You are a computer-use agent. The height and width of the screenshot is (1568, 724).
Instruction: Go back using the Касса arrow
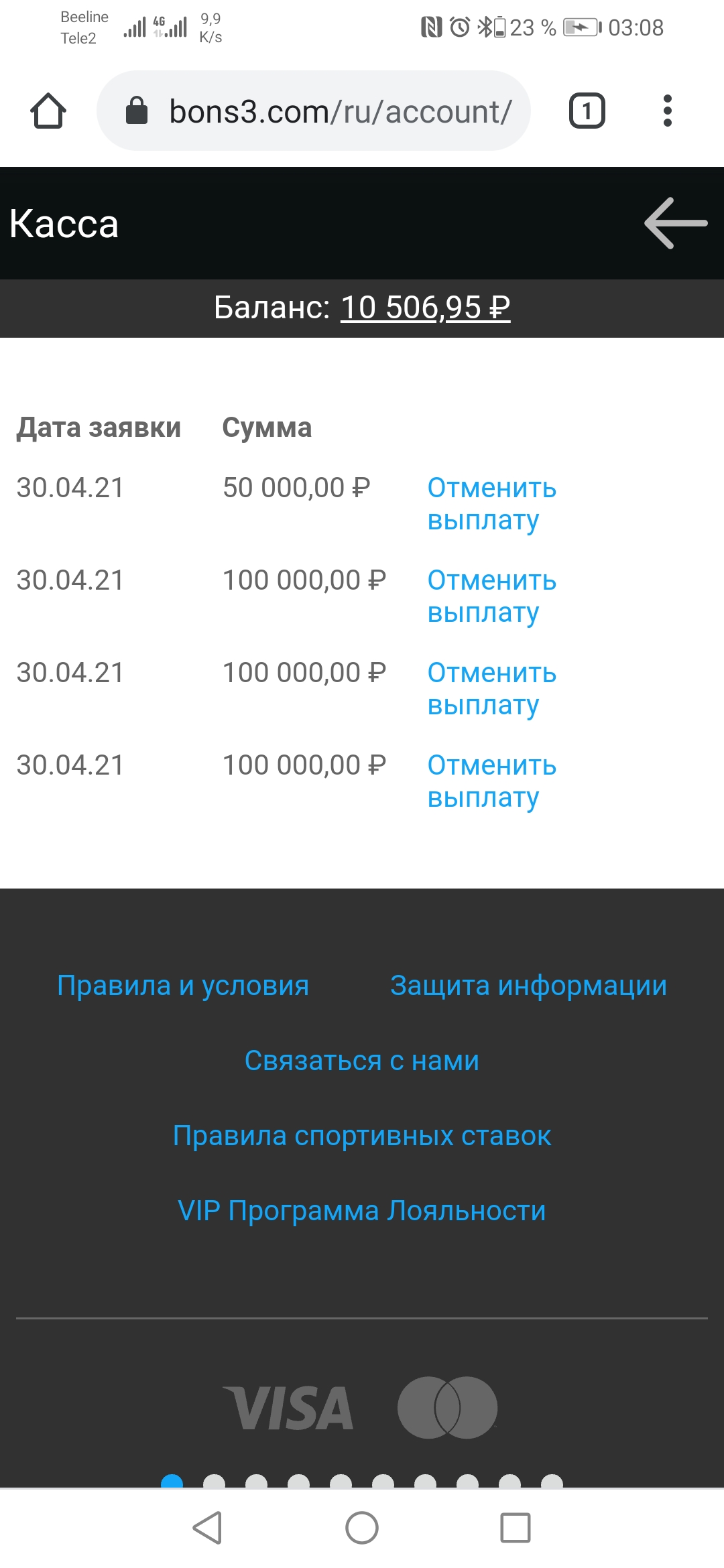pyautogui.click(x=675, y=223)
